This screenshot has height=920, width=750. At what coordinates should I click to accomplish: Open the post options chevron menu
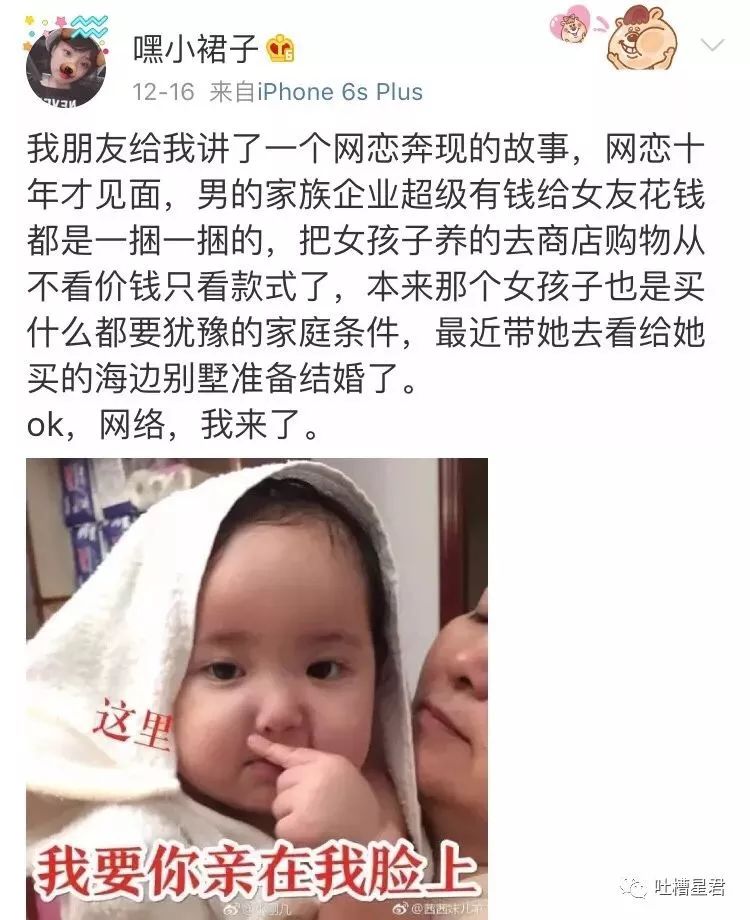click(x=713, y=46)
